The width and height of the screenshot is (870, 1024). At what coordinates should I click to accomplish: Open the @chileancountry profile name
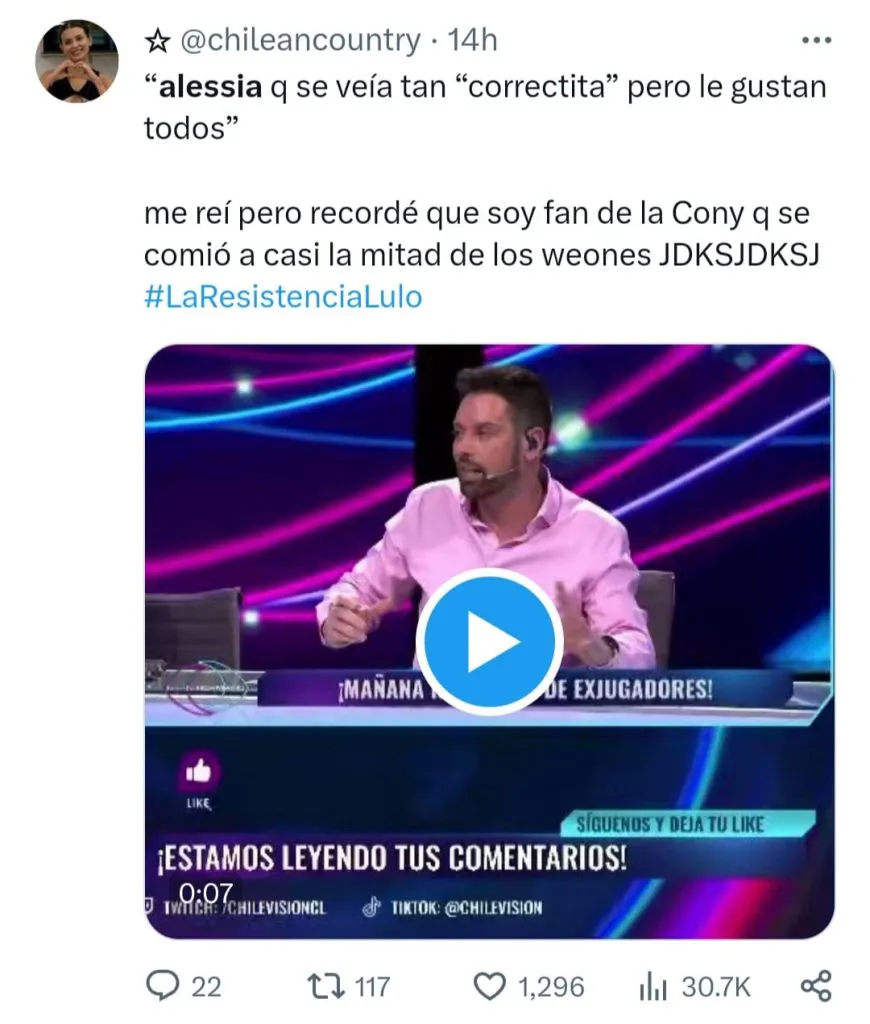[x=298, y=40]
